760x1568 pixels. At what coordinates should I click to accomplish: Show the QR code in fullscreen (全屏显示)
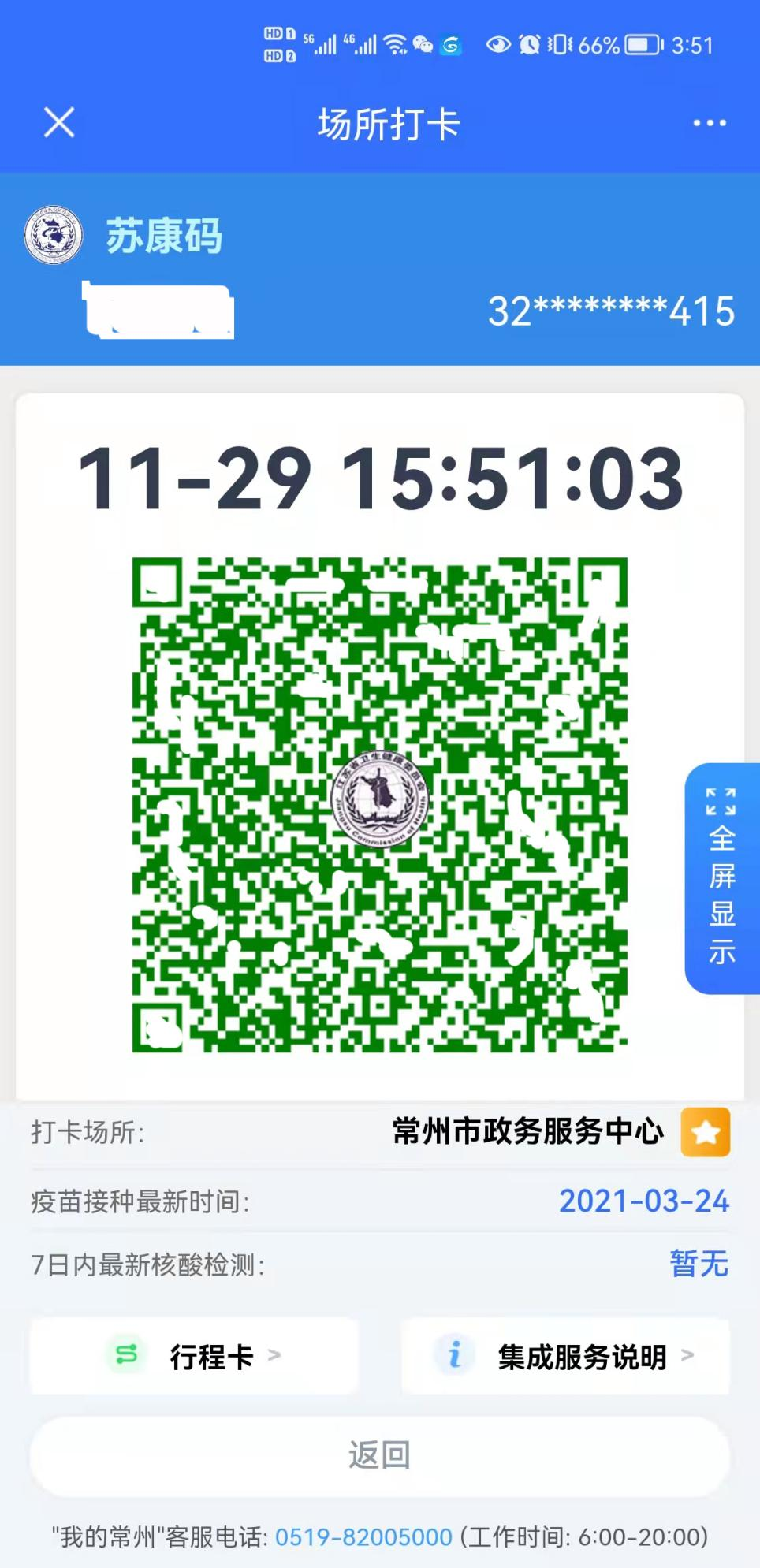tap(721, 877)
